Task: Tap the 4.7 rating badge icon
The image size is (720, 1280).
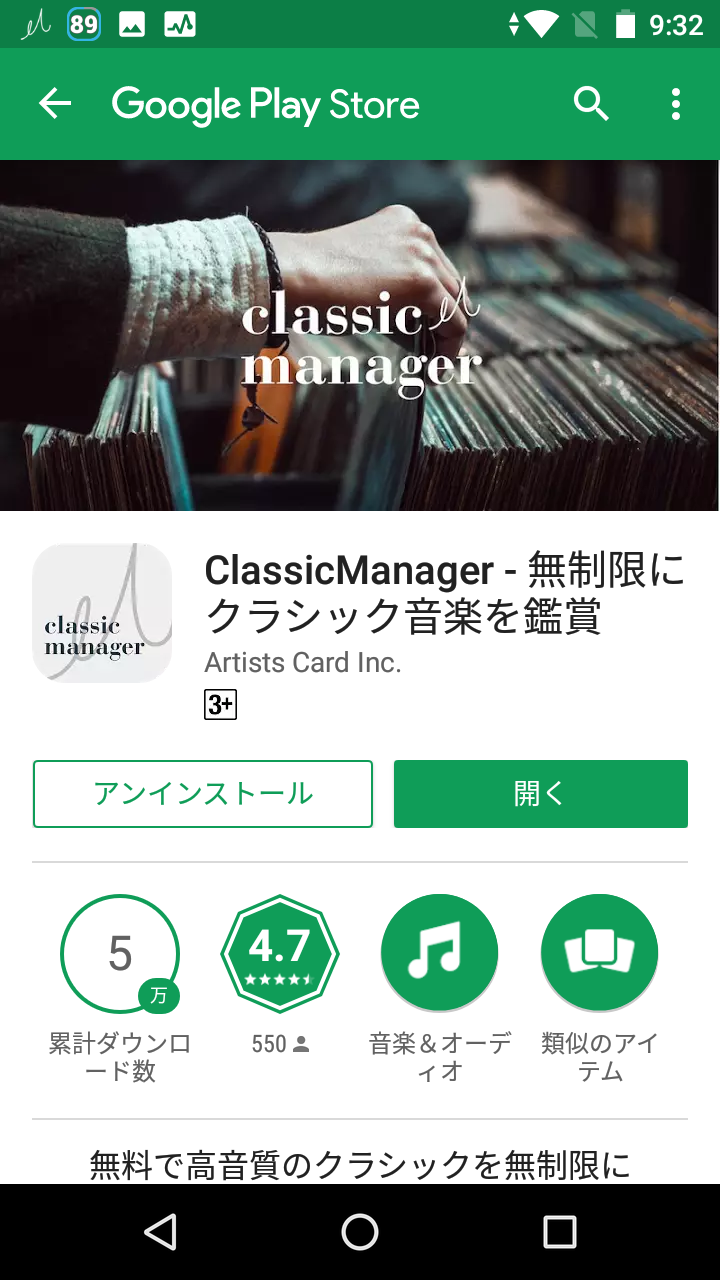Action: tap(280, 952)
